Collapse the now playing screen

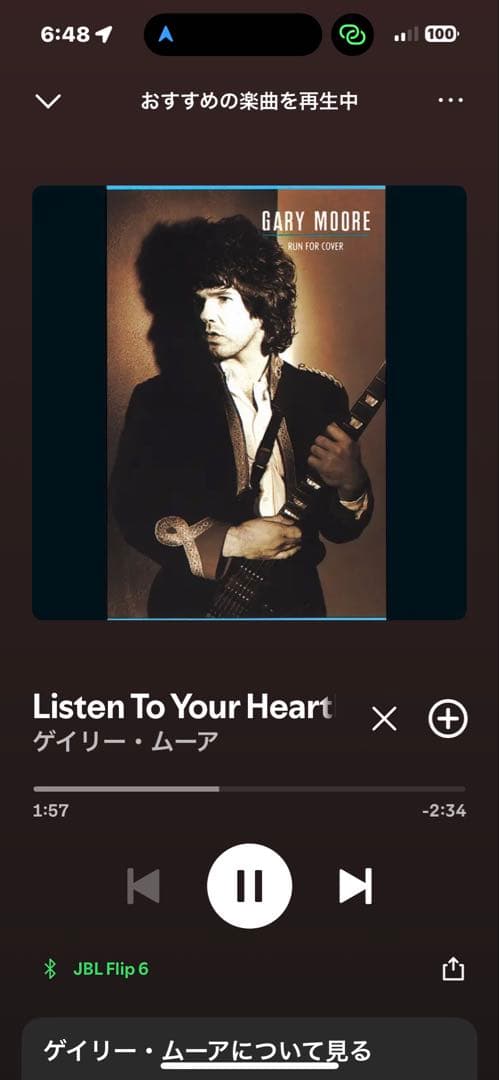48,101
